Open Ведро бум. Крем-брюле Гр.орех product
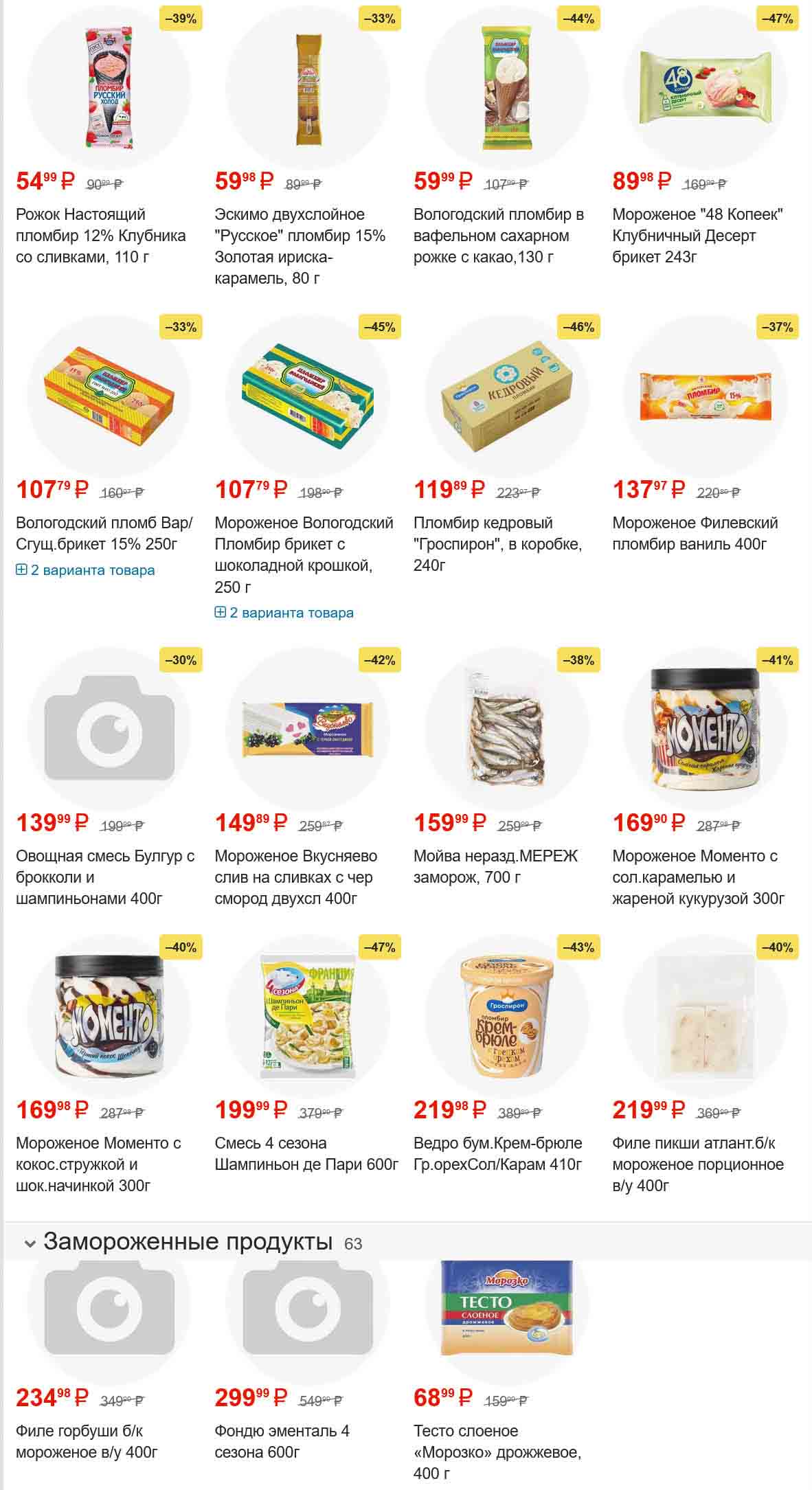This screenshot has height=1490, width=812. click(x=497, y=1154)
